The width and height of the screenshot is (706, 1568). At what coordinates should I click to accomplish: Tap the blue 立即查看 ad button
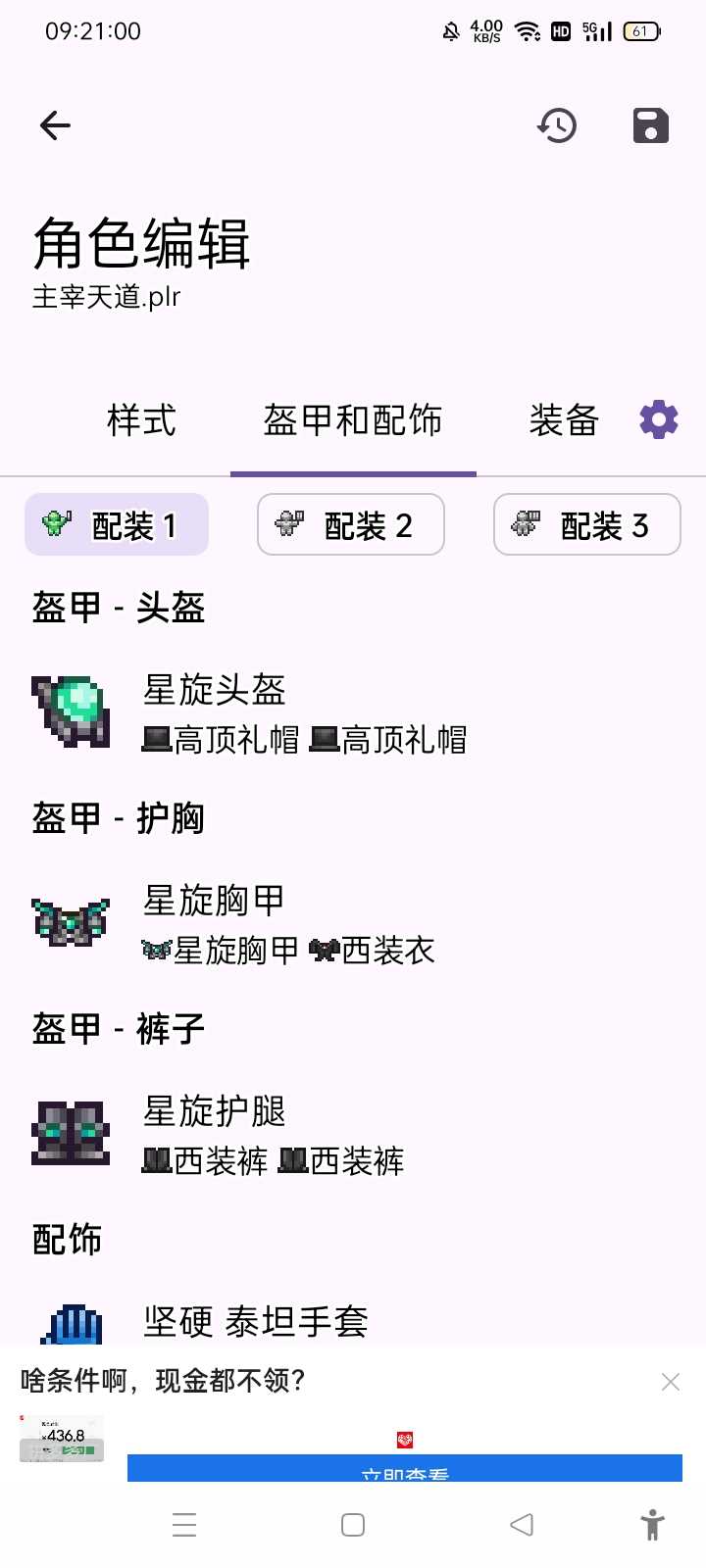click(404, 1468)
